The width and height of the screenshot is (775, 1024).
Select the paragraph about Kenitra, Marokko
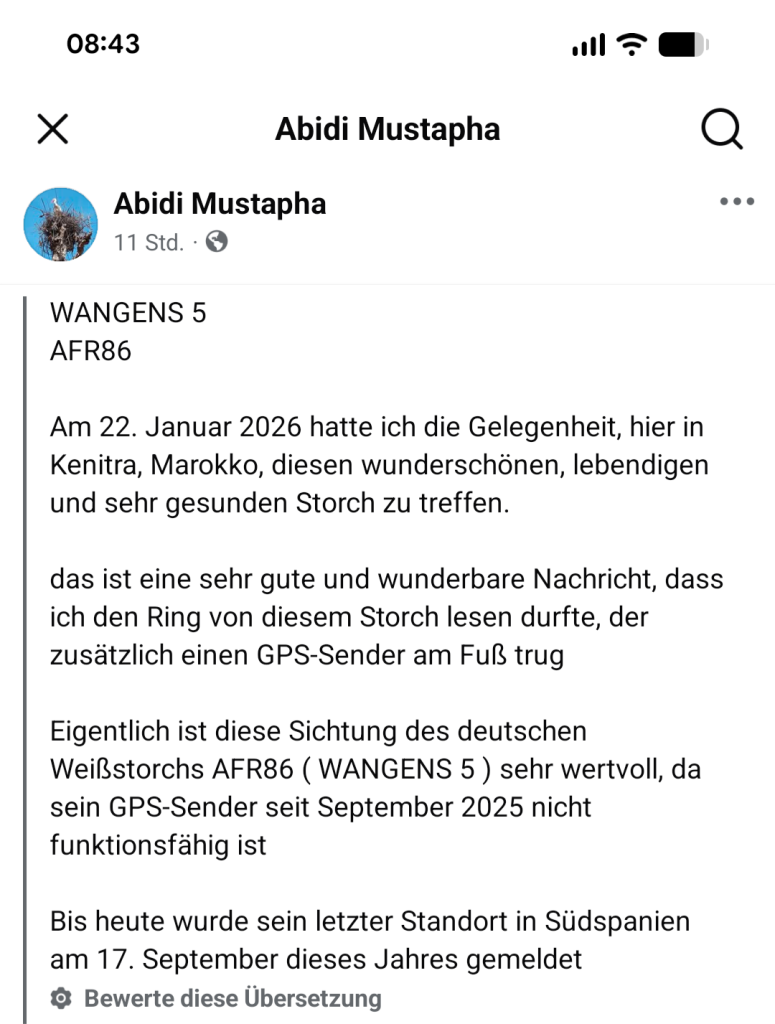(380, 464)
